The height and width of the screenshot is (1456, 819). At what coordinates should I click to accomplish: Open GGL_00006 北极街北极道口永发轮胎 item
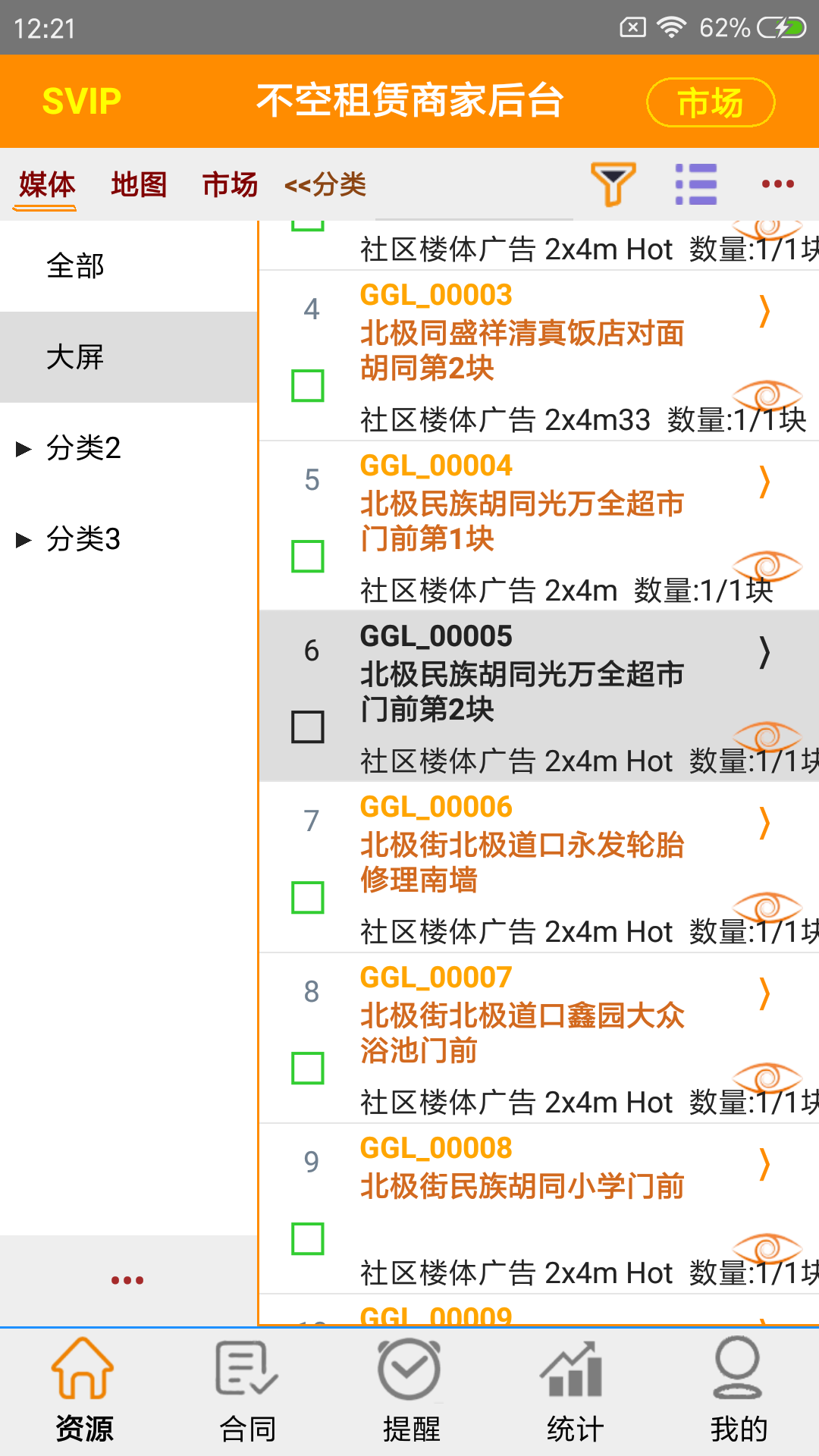pyautogui.click(x=522, y=844)
